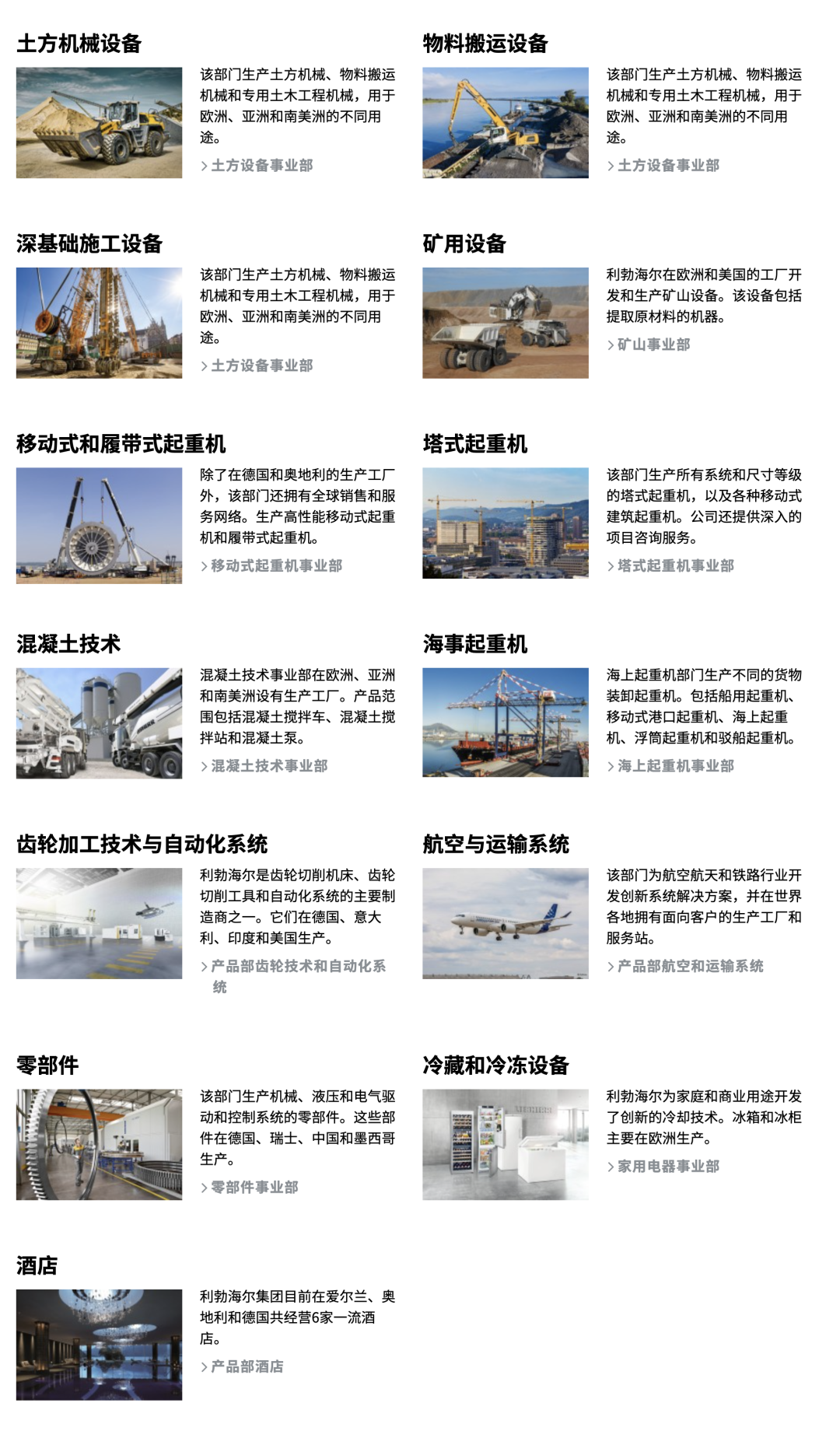840x1445 pixels.
Task: Tap the refrigerator image under 冷藏和冷冻设备
Action: tap(506, 1144)
